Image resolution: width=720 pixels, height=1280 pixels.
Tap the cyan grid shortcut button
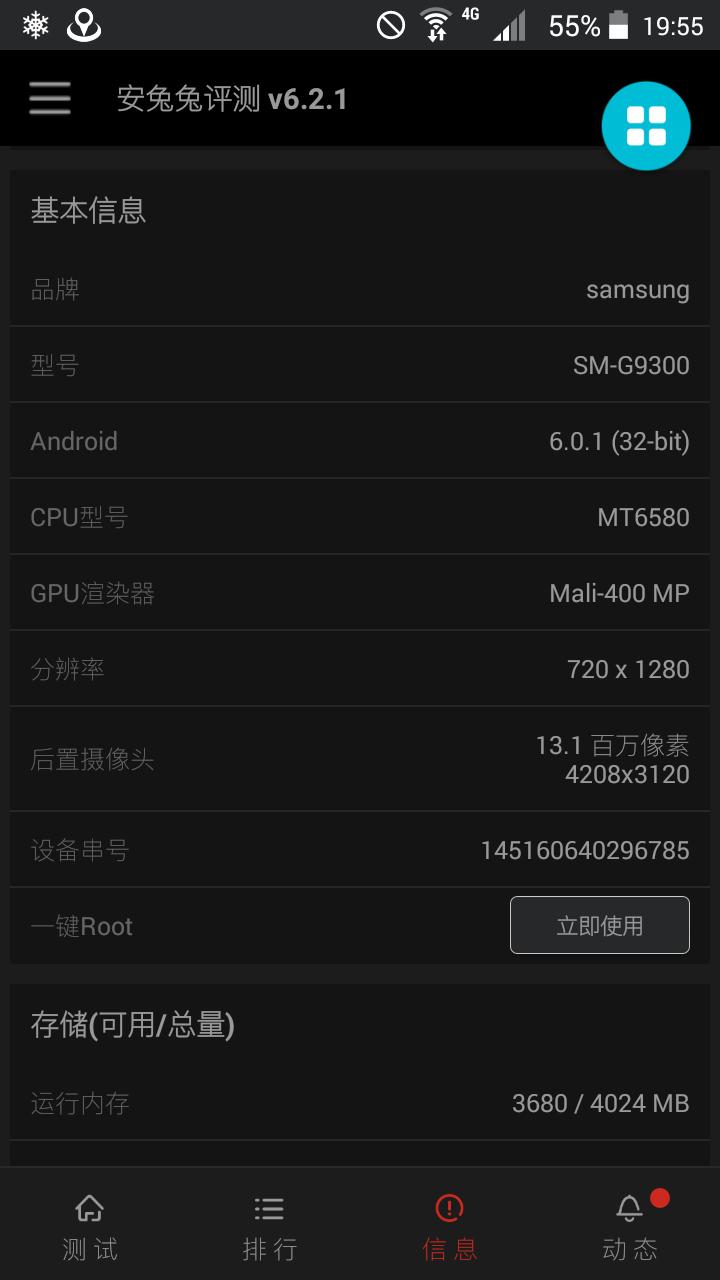pos(646,125)
